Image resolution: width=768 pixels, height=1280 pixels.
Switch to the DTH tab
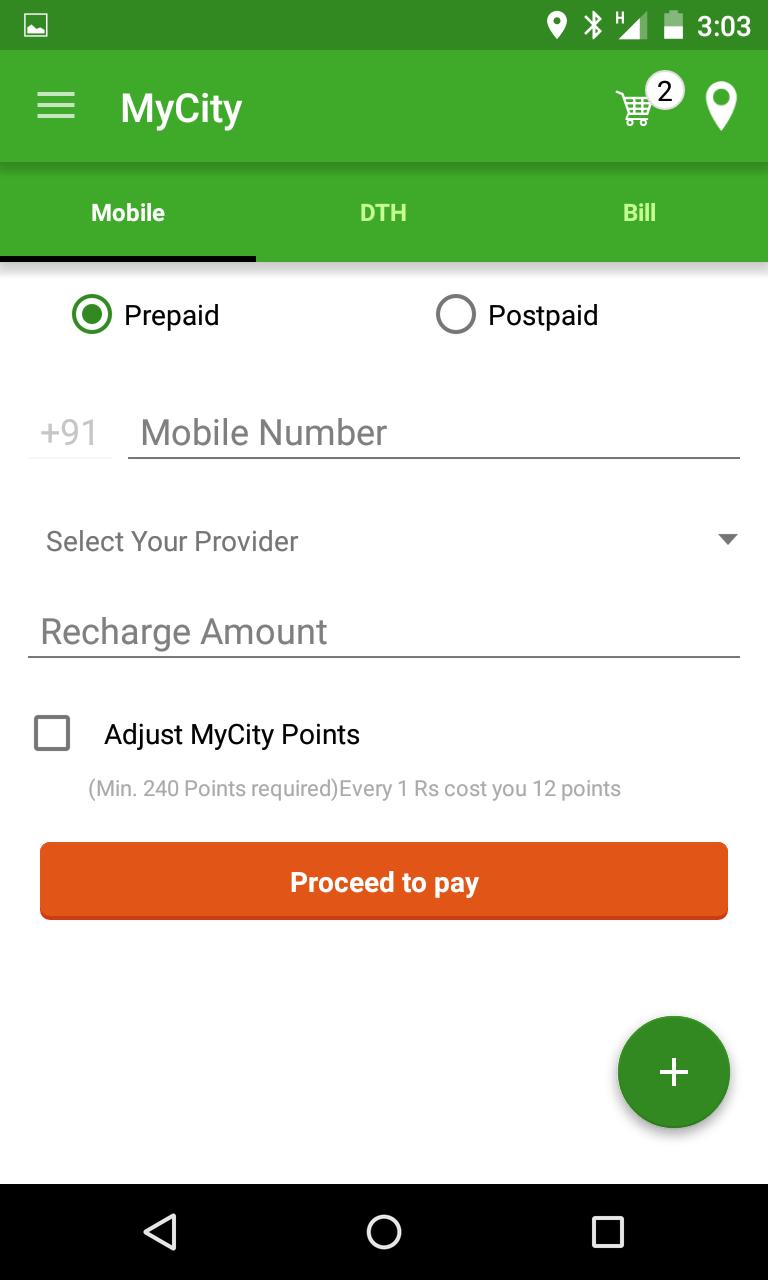click(383, 213)
